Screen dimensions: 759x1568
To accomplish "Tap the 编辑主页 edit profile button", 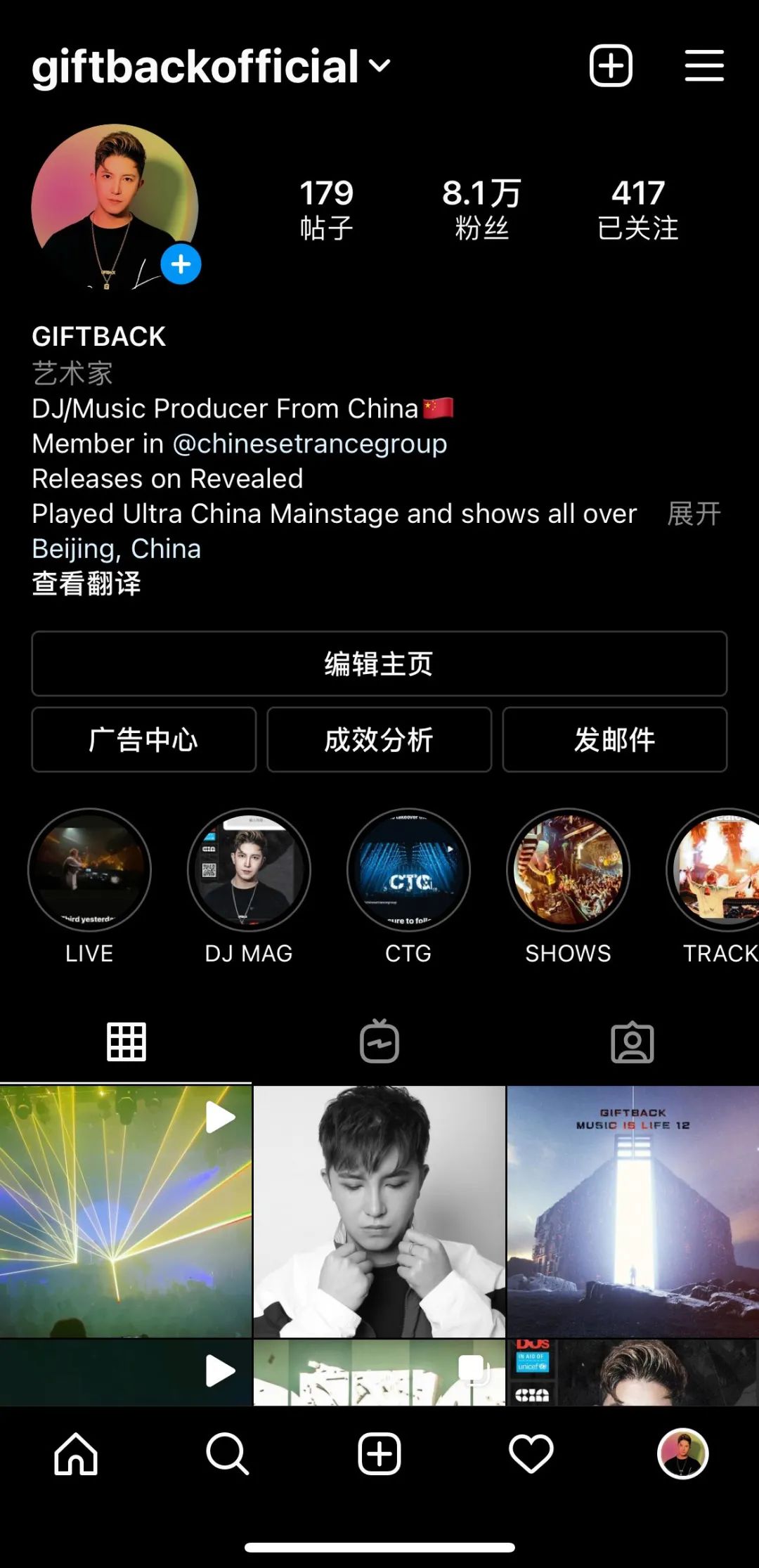I will tap(379, 663).
